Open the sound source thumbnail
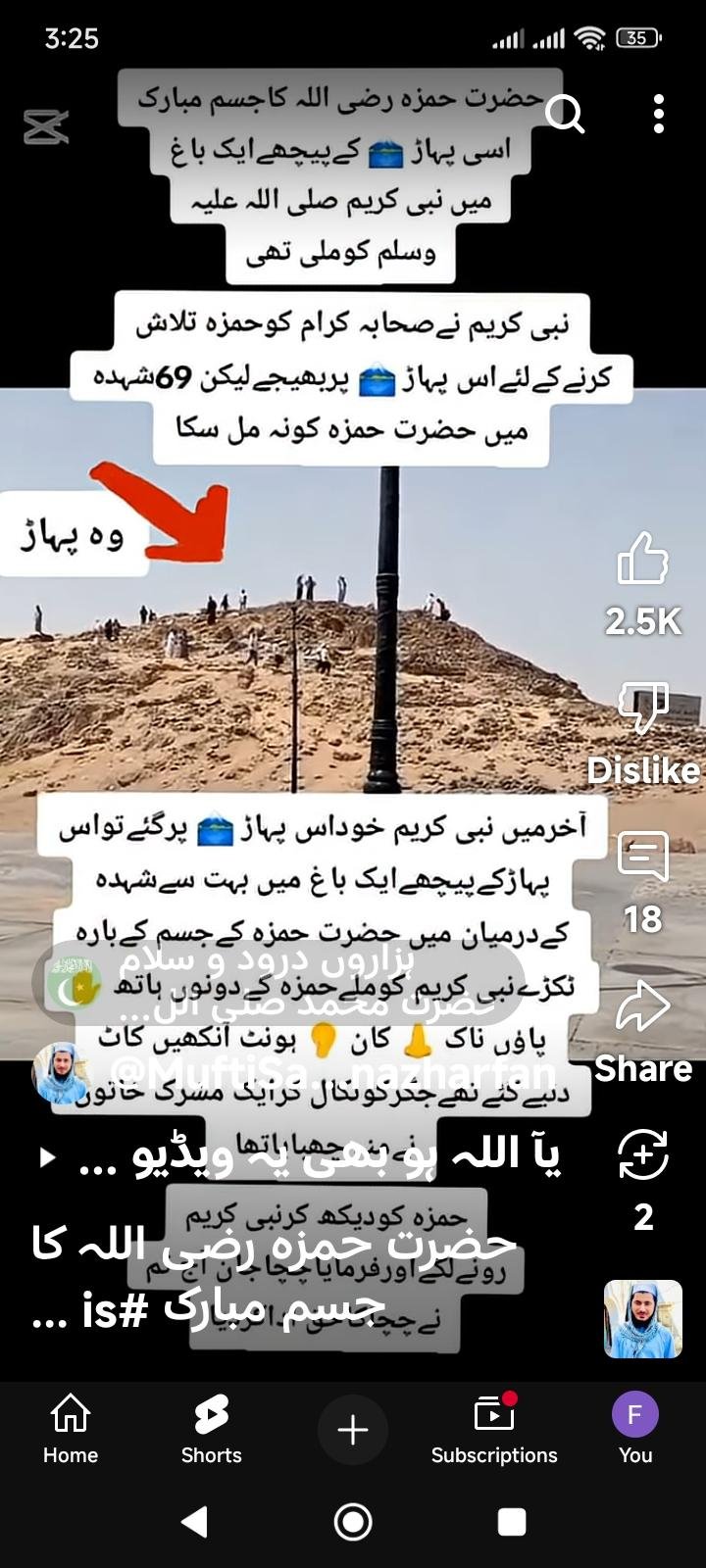This screenshot has width=706, height=1568. [643, 1319]
